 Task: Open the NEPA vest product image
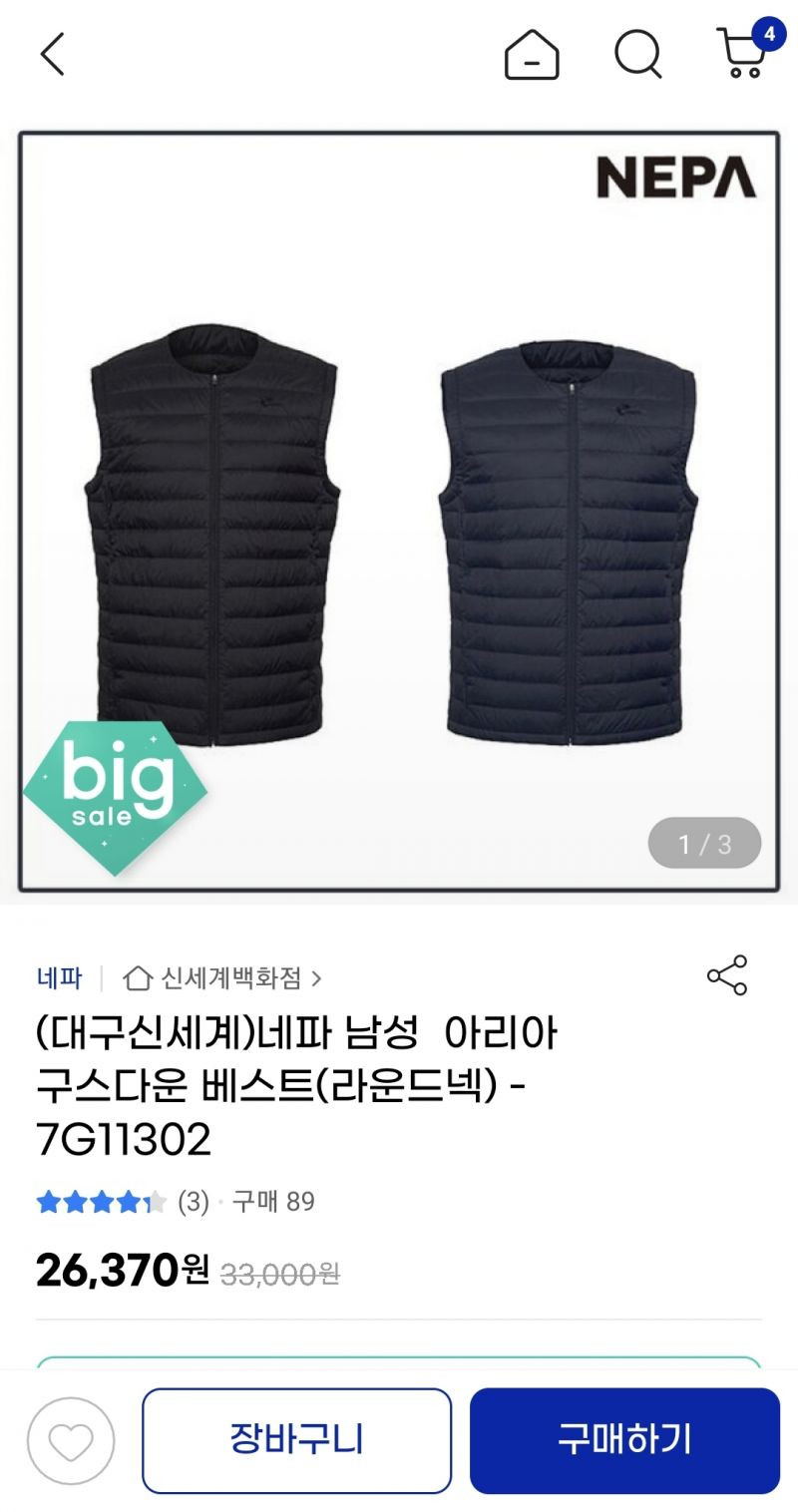click(x=399, y=511)
